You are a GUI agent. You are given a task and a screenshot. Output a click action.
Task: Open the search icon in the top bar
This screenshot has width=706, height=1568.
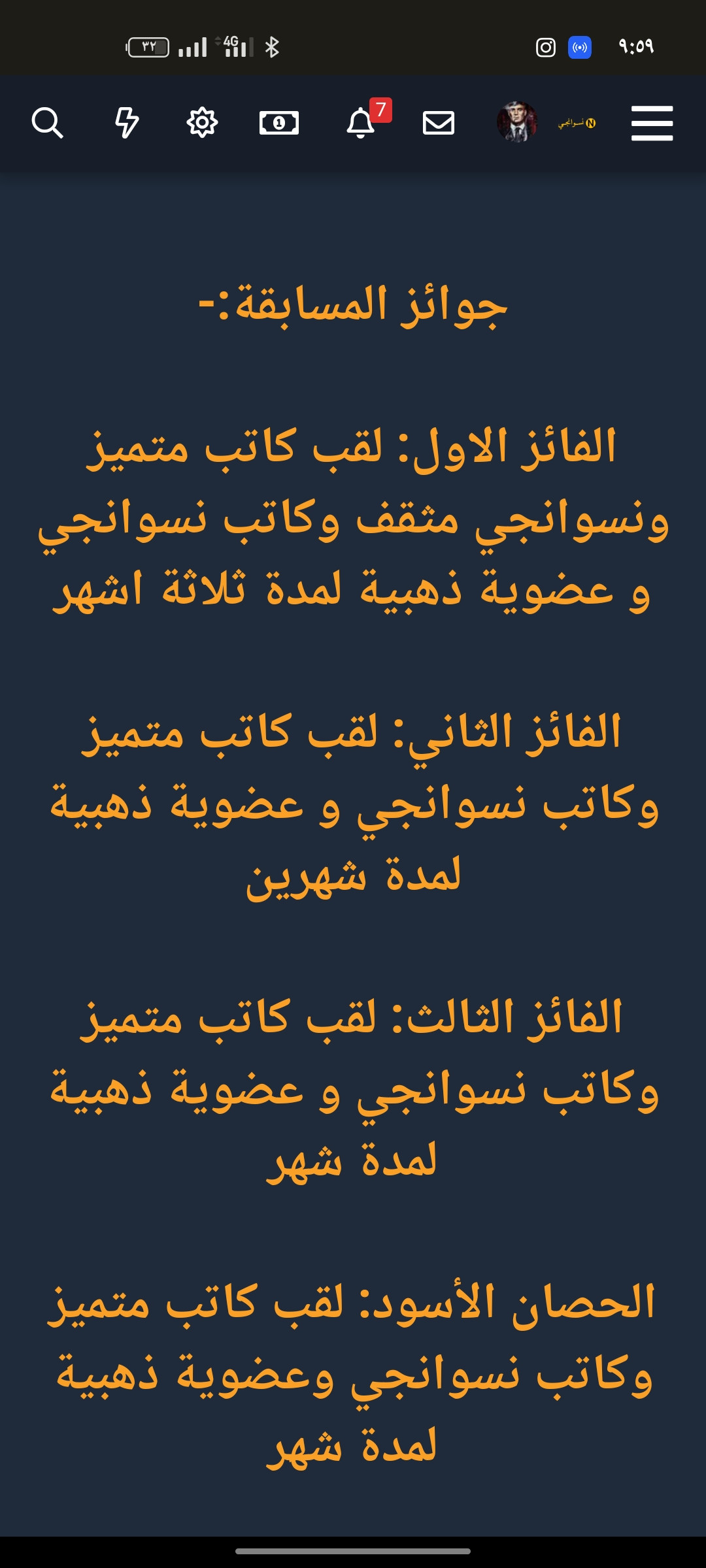(47, 123)
